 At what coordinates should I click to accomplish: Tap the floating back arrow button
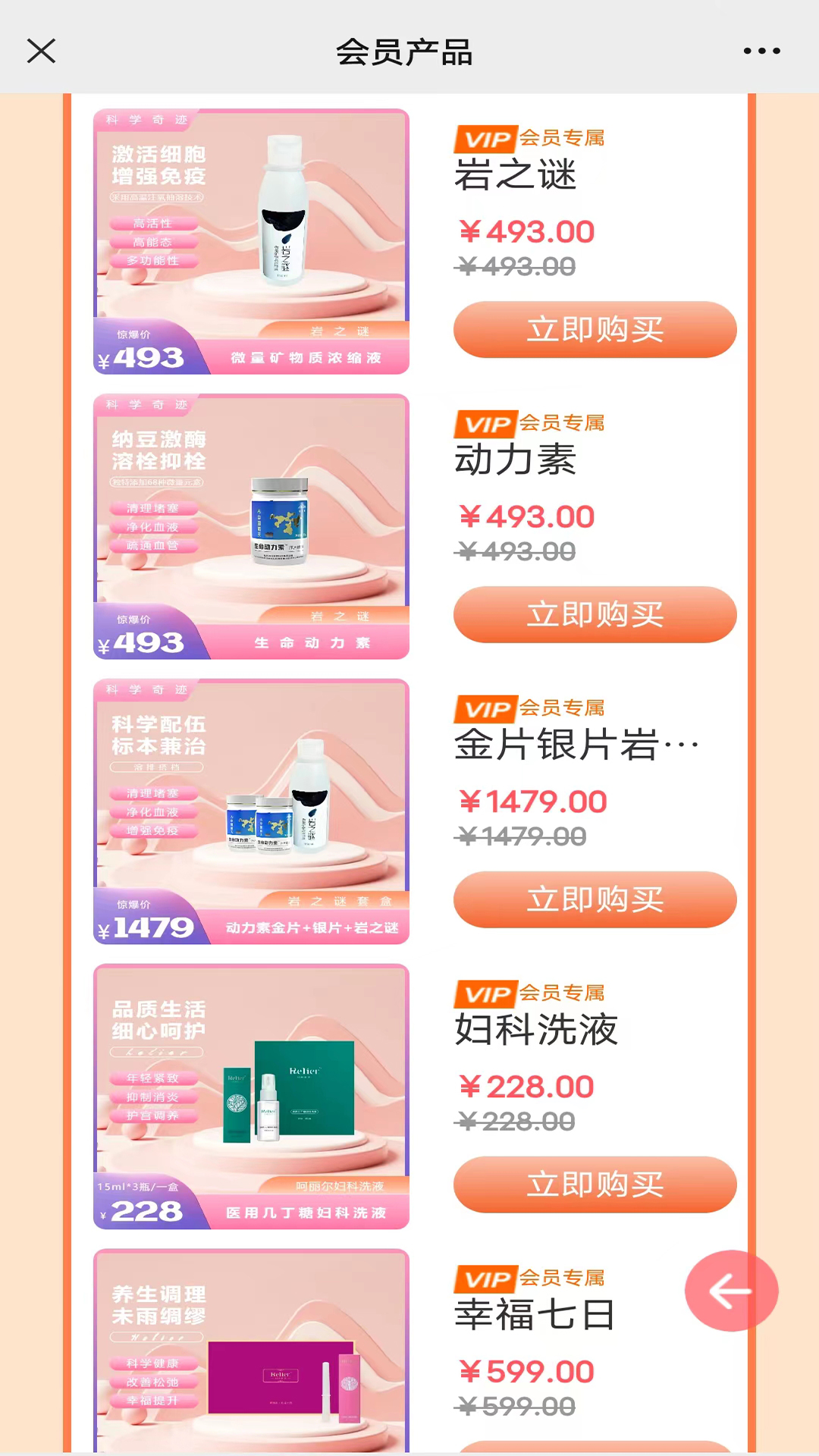coord(730,1291)
